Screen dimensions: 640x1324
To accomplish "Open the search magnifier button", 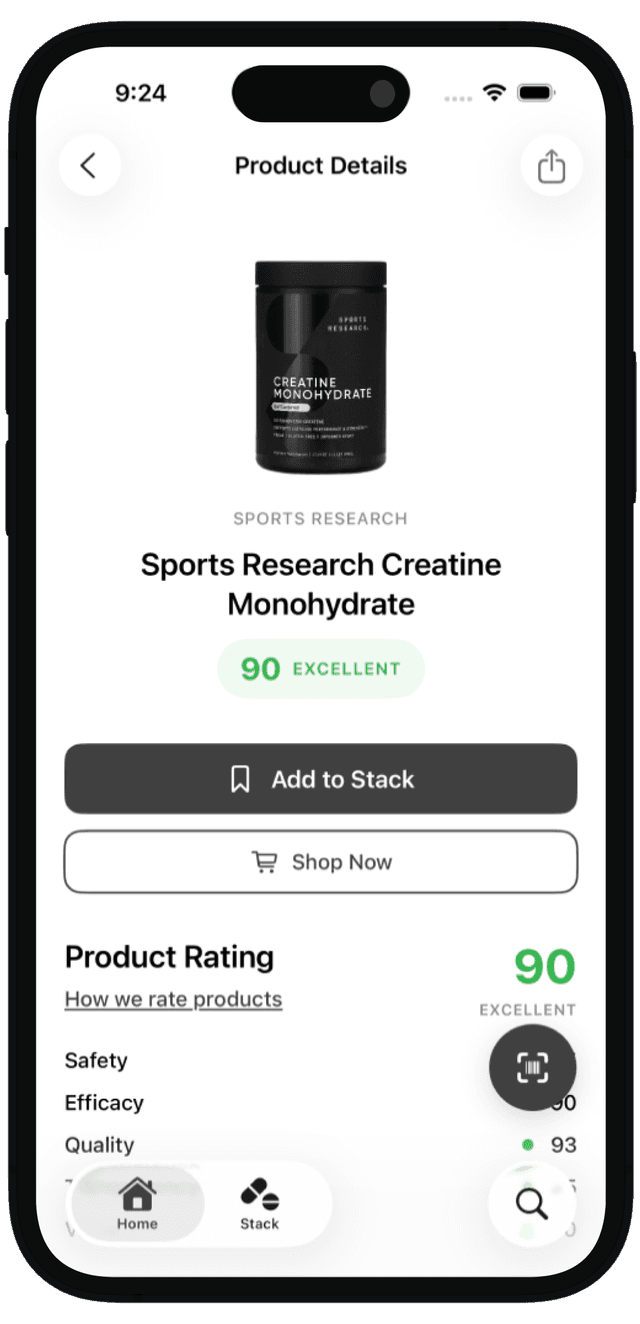I will tap(532, 1204).
